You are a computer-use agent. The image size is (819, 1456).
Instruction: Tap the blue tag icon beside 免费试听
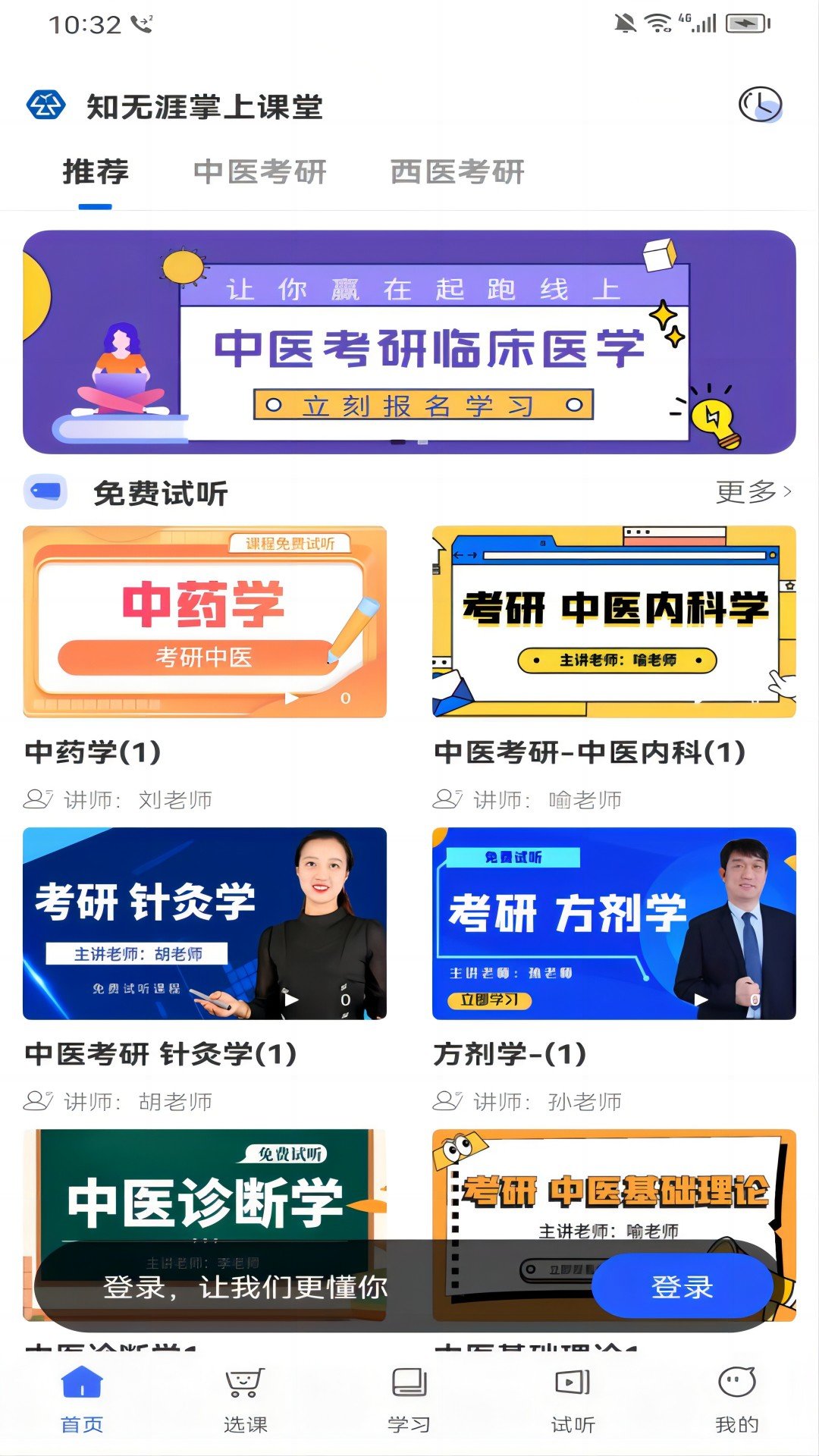pos(47,492)
